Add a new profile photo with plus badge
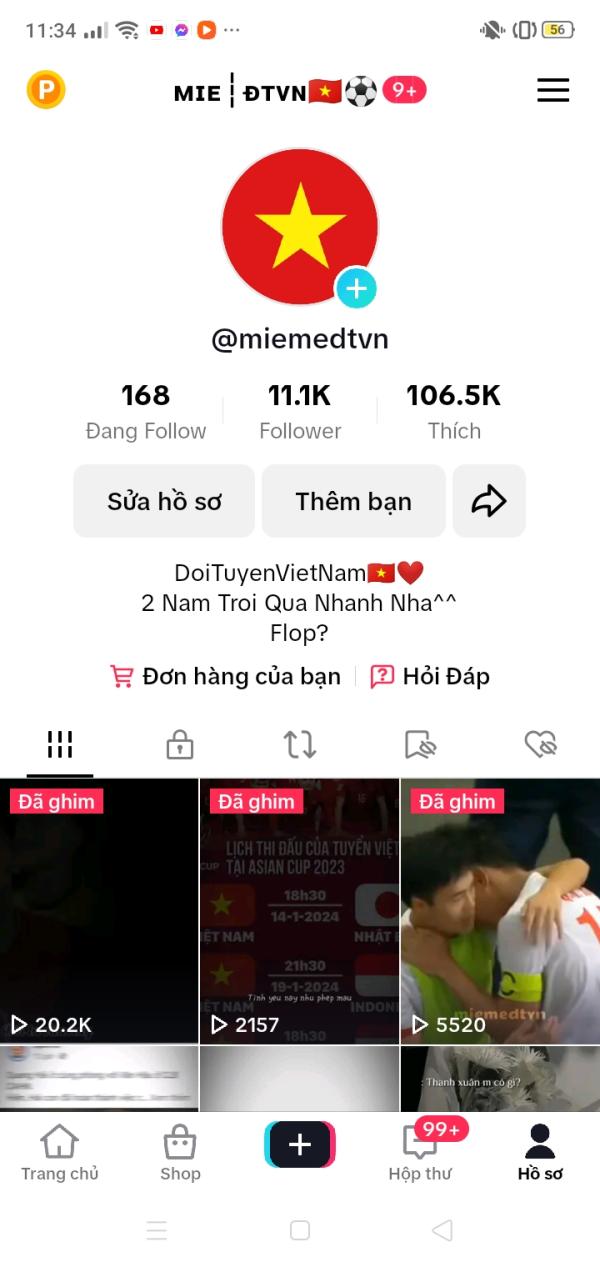 [x=356, y=289]
